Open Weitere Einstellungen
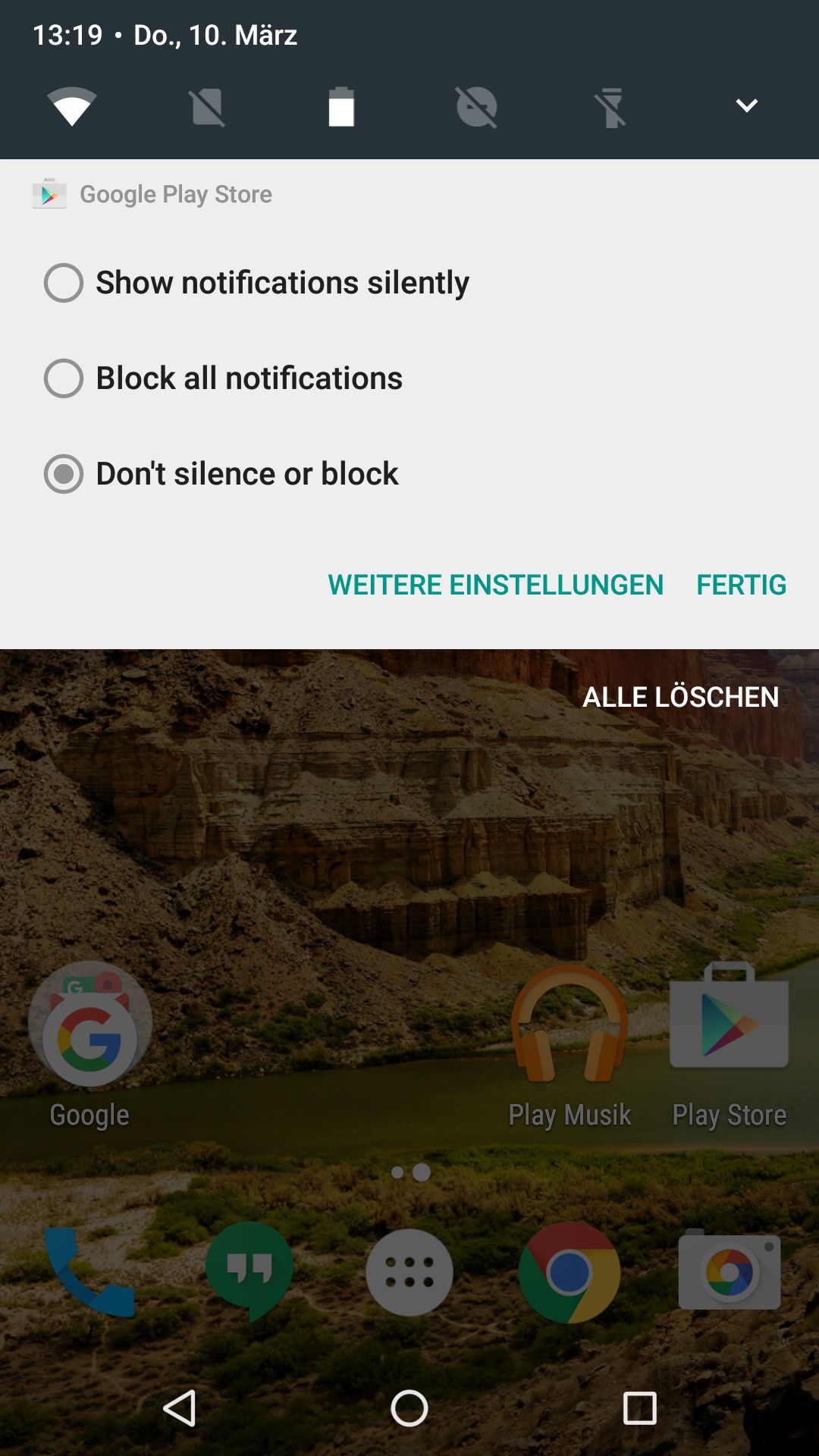The image size is (819, 1456). [495, 585]
